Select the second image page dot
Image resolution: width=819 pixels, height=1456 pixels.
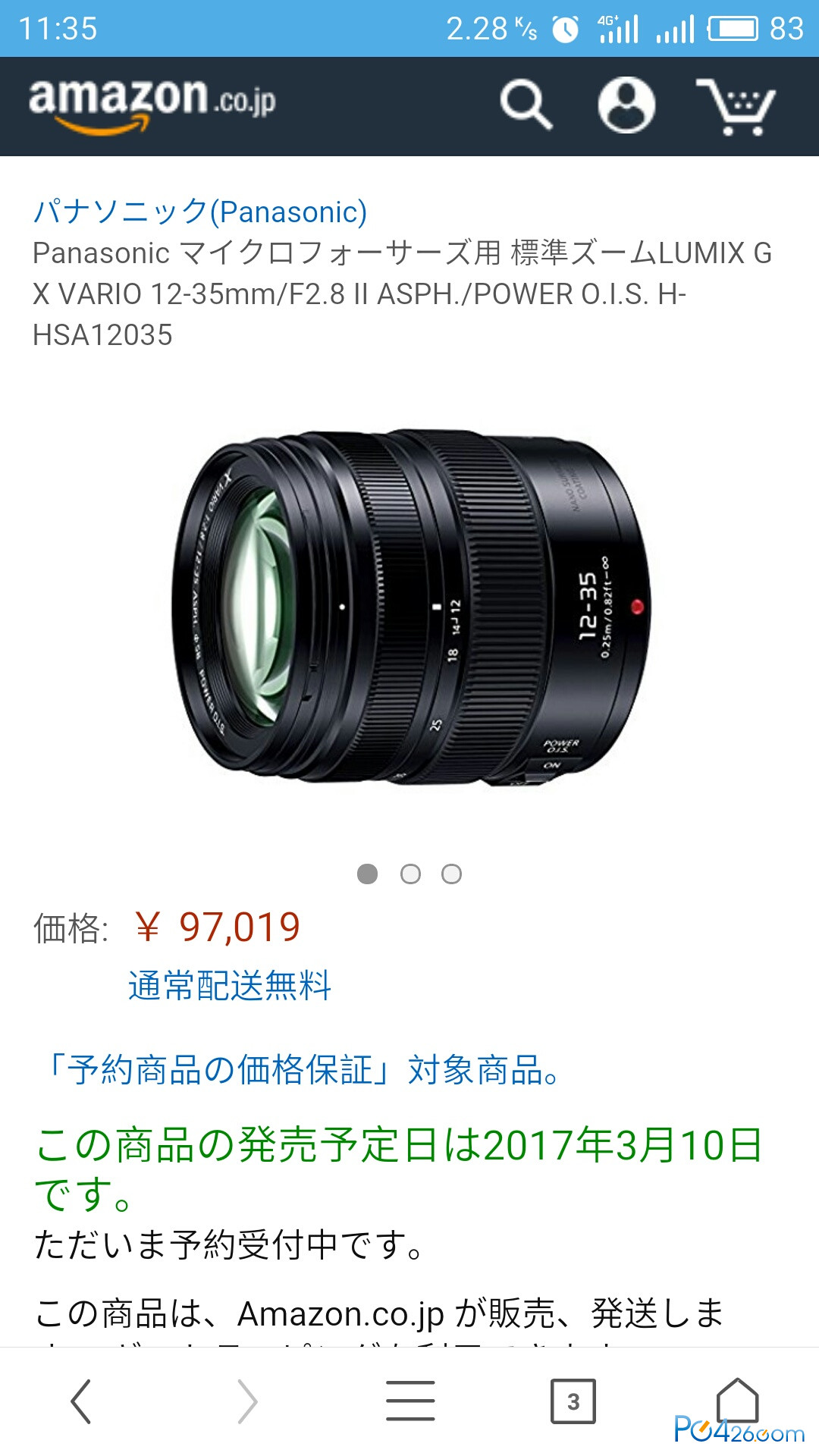pyautogui.click(x=410, y=874)
